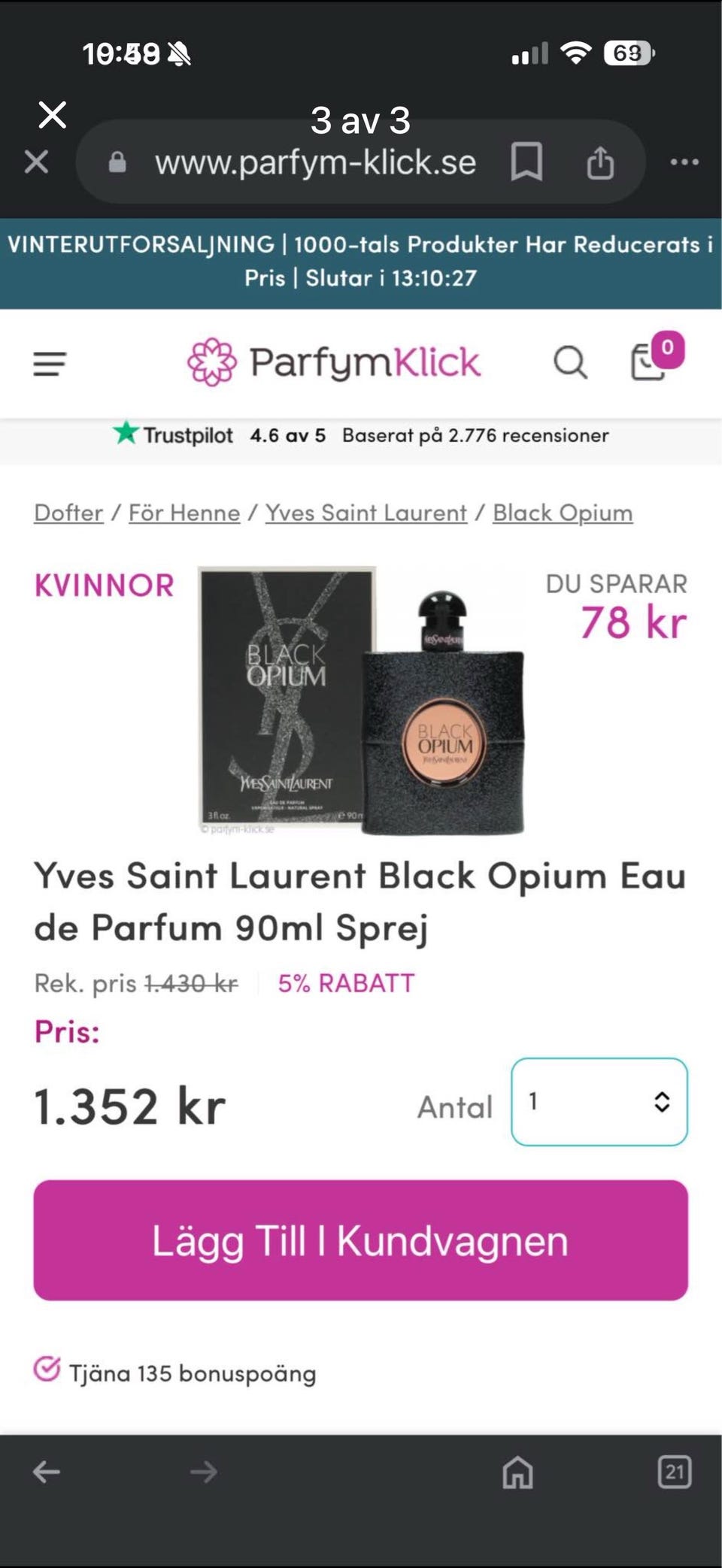Show the 21 open tabs

click(x=674, y=1472)
